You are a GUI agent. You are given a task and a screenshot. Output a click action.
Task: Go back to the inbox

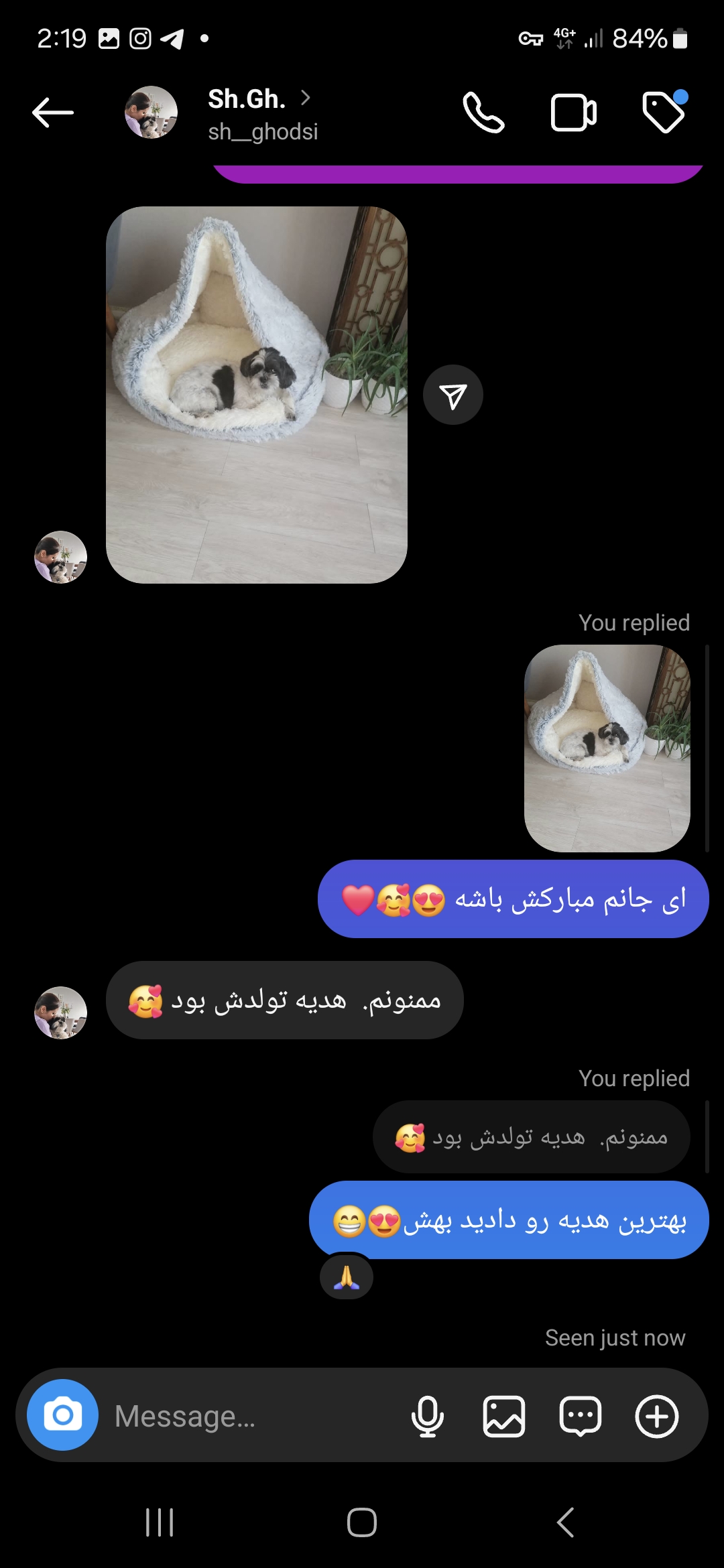pyautogui.click(x=52, y=112)
